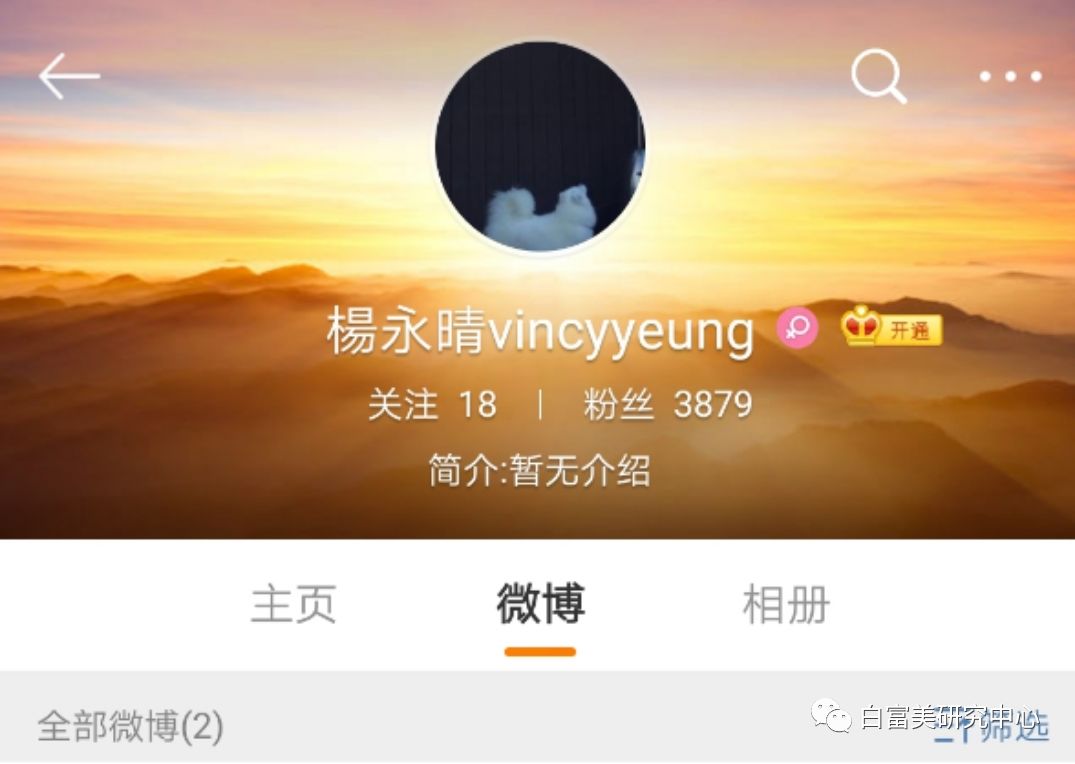View the round profile avatar

[540, 147]
